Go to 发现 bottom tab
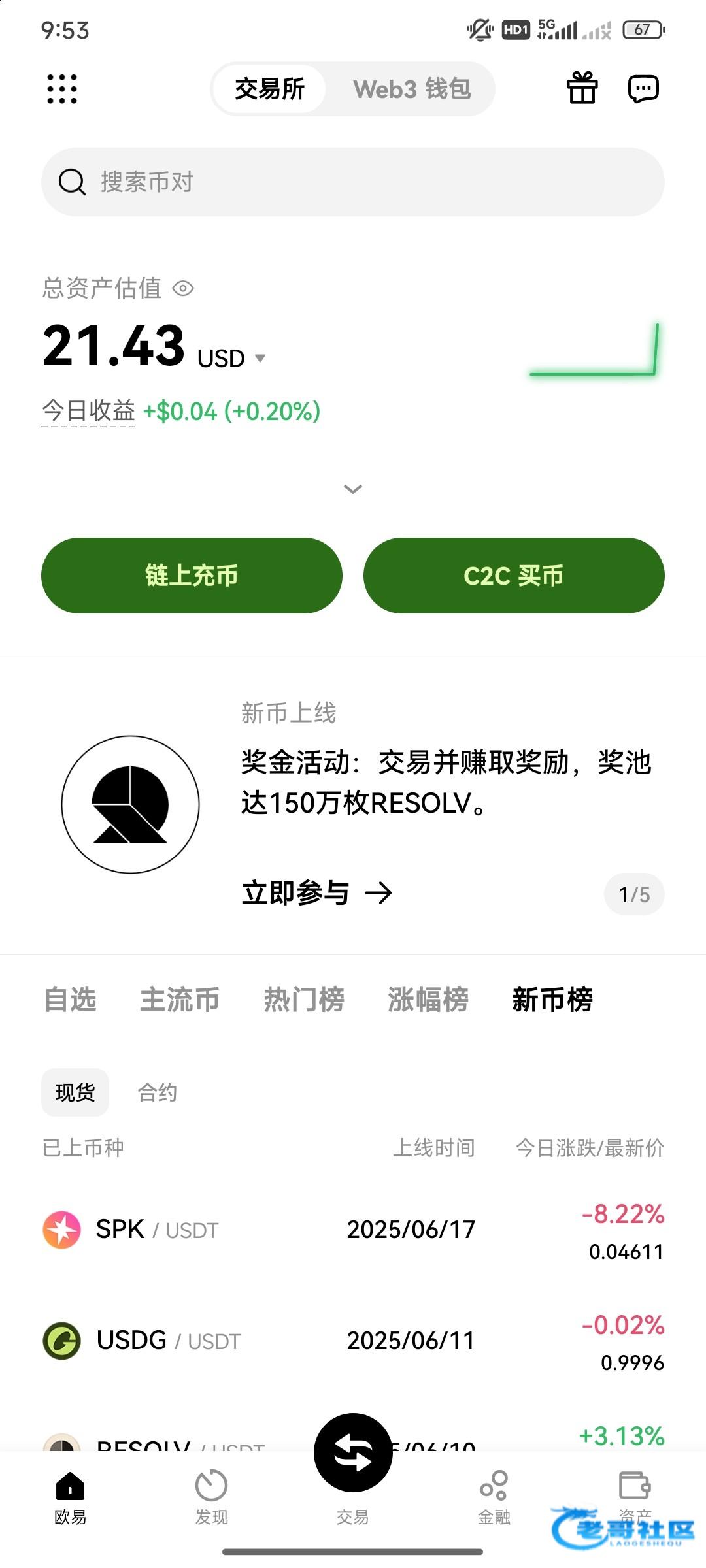This screenshot has width=706, height=1568. point(212,1497)
